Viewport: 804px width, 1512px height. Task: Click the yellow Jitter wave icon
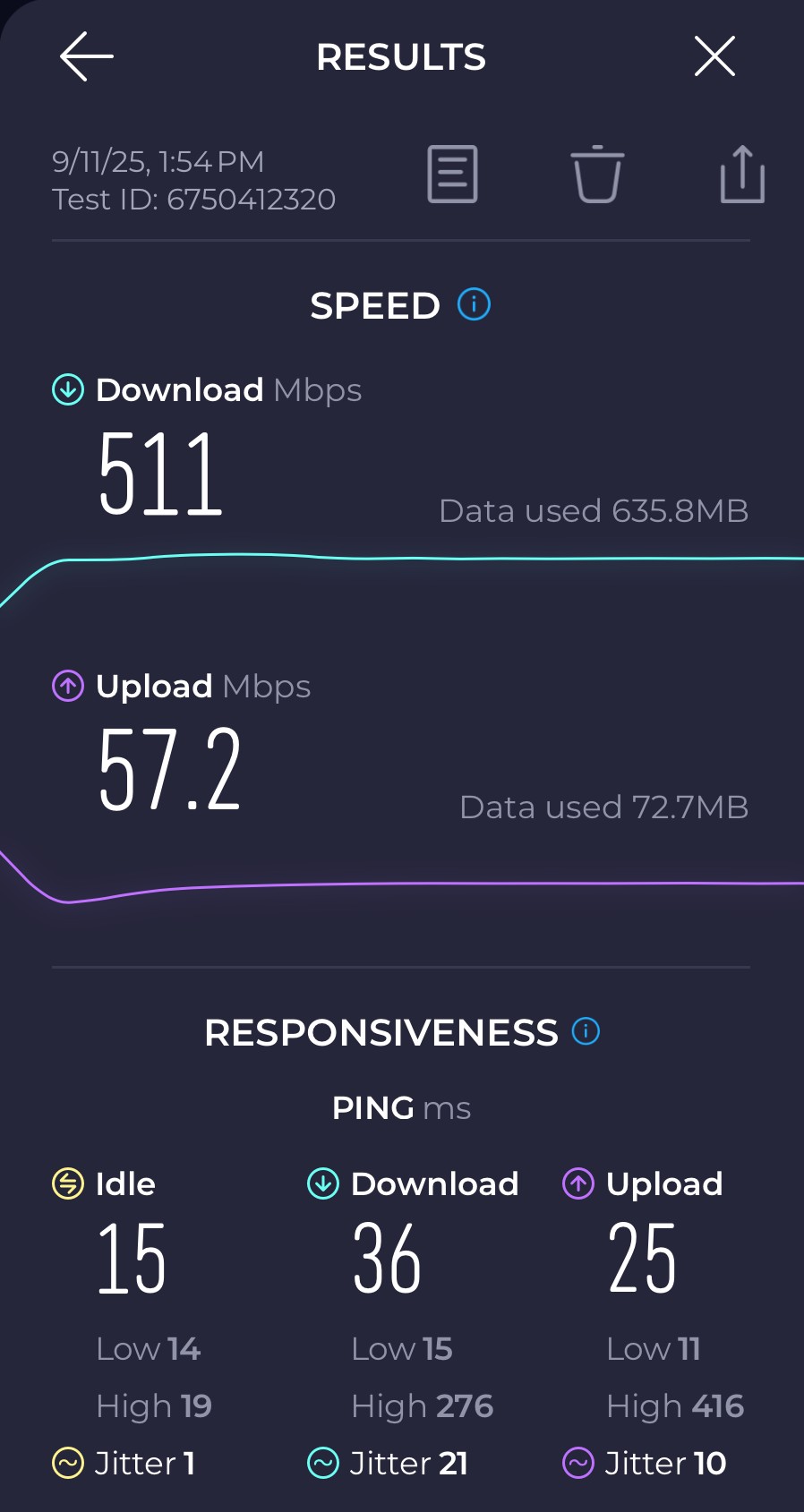pyautogui.click(x=67, y=1463)
